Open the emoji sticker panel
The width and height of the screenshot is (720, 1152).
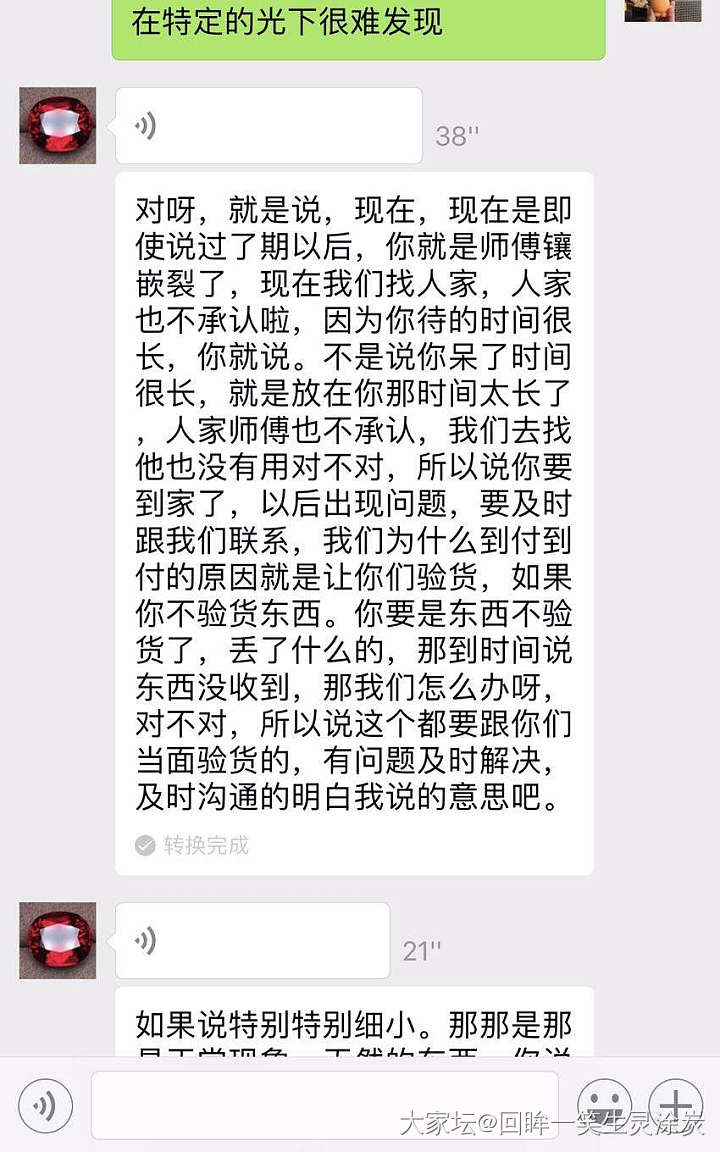(604, 1105)
